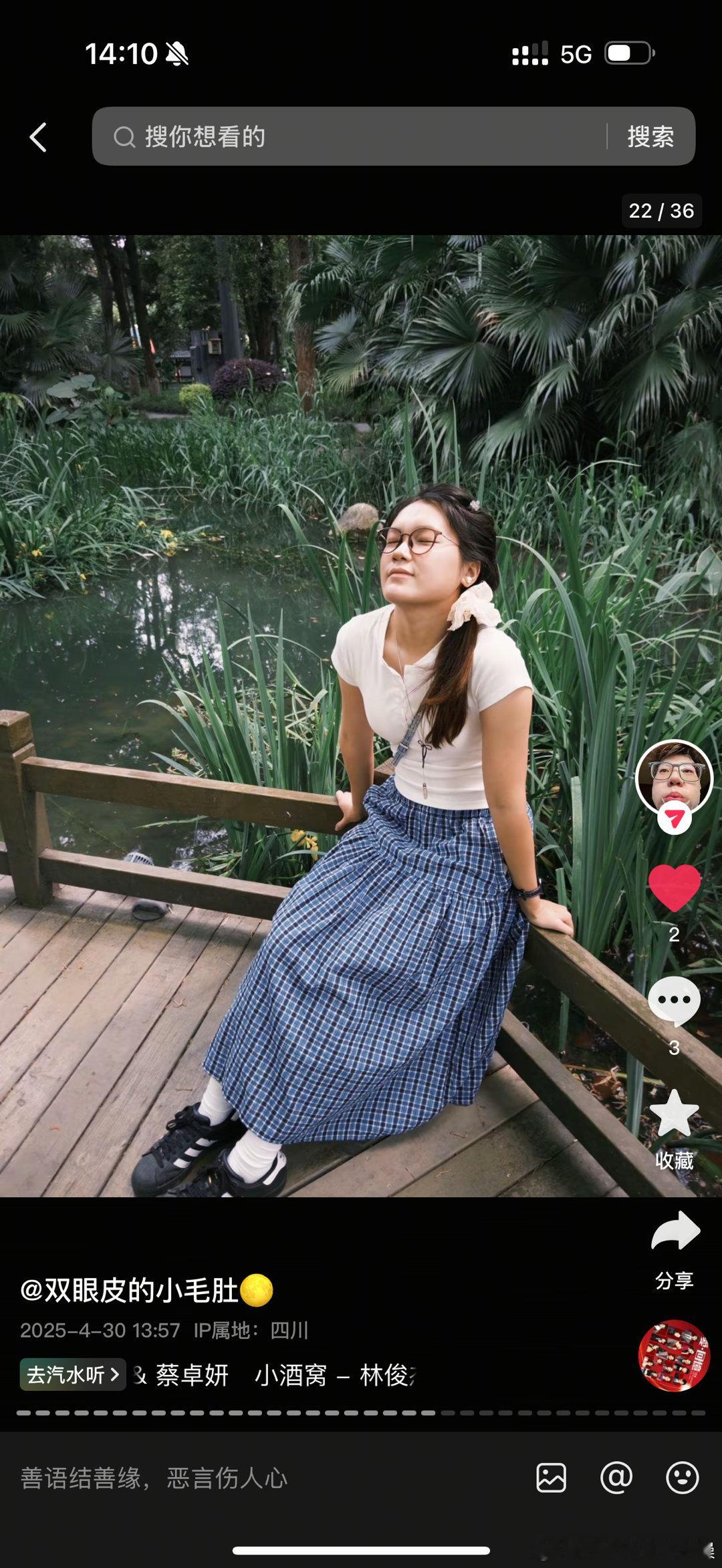Open the author's avatar profile

(674, 778)
